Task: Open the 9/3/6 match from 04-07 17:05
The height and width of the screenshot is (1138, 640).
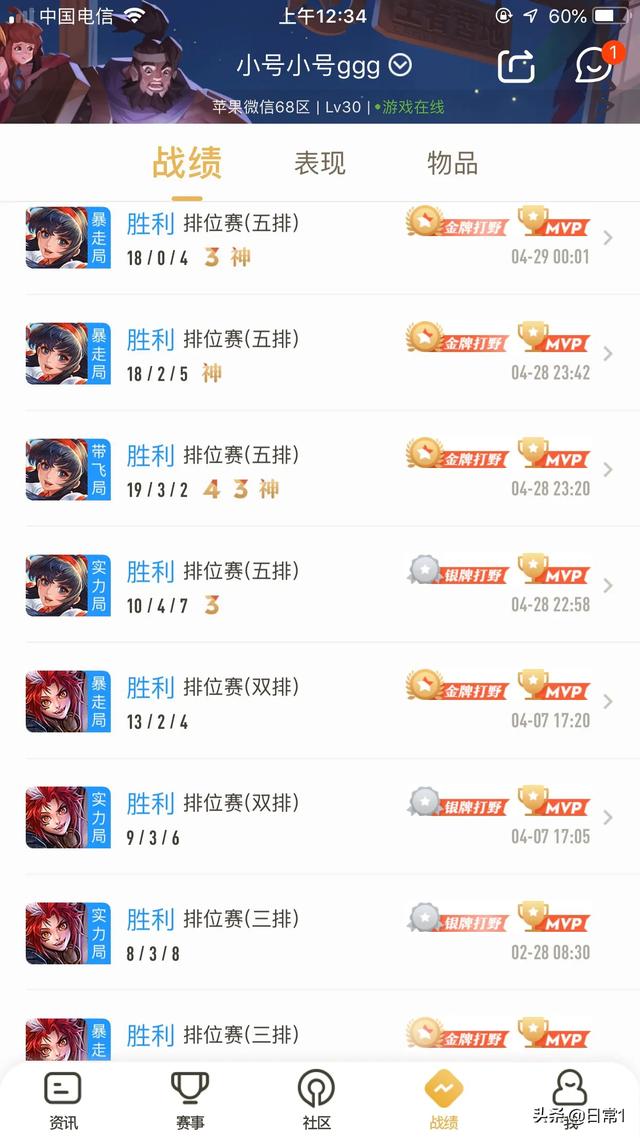Action: [x=320, y=817]
